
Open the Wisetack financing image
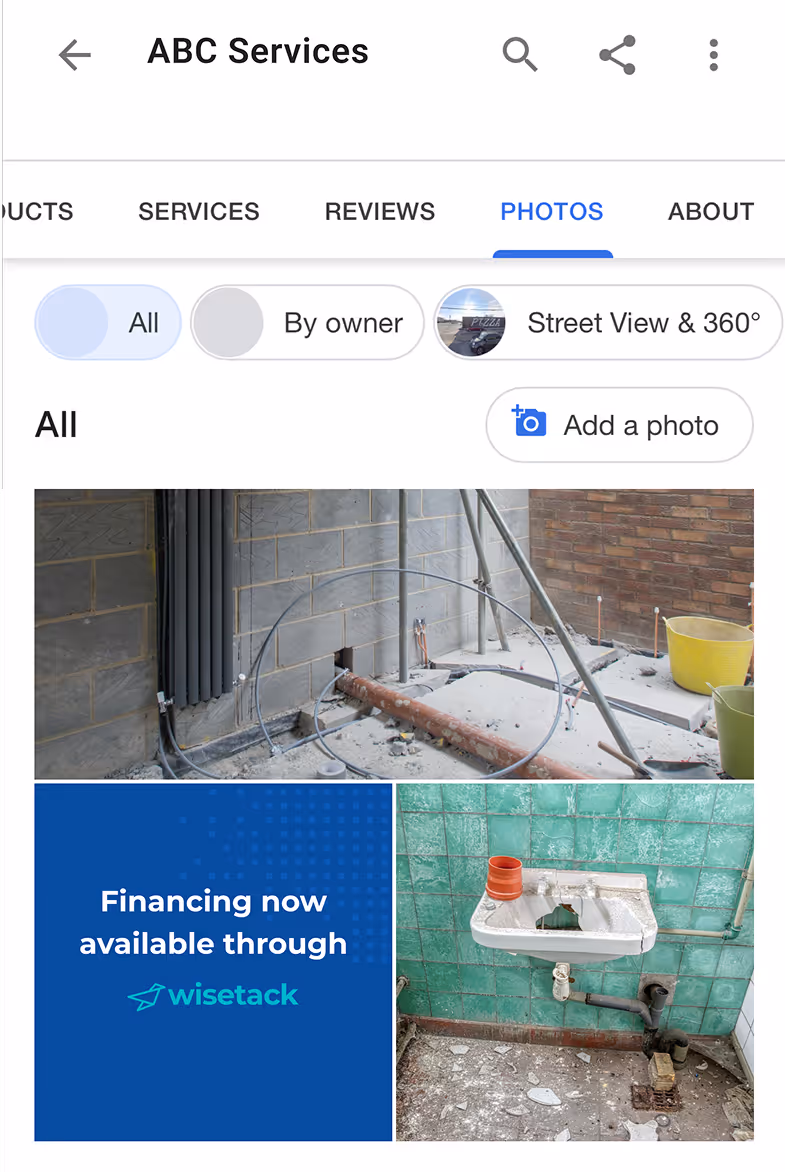[x=213, y=962]
